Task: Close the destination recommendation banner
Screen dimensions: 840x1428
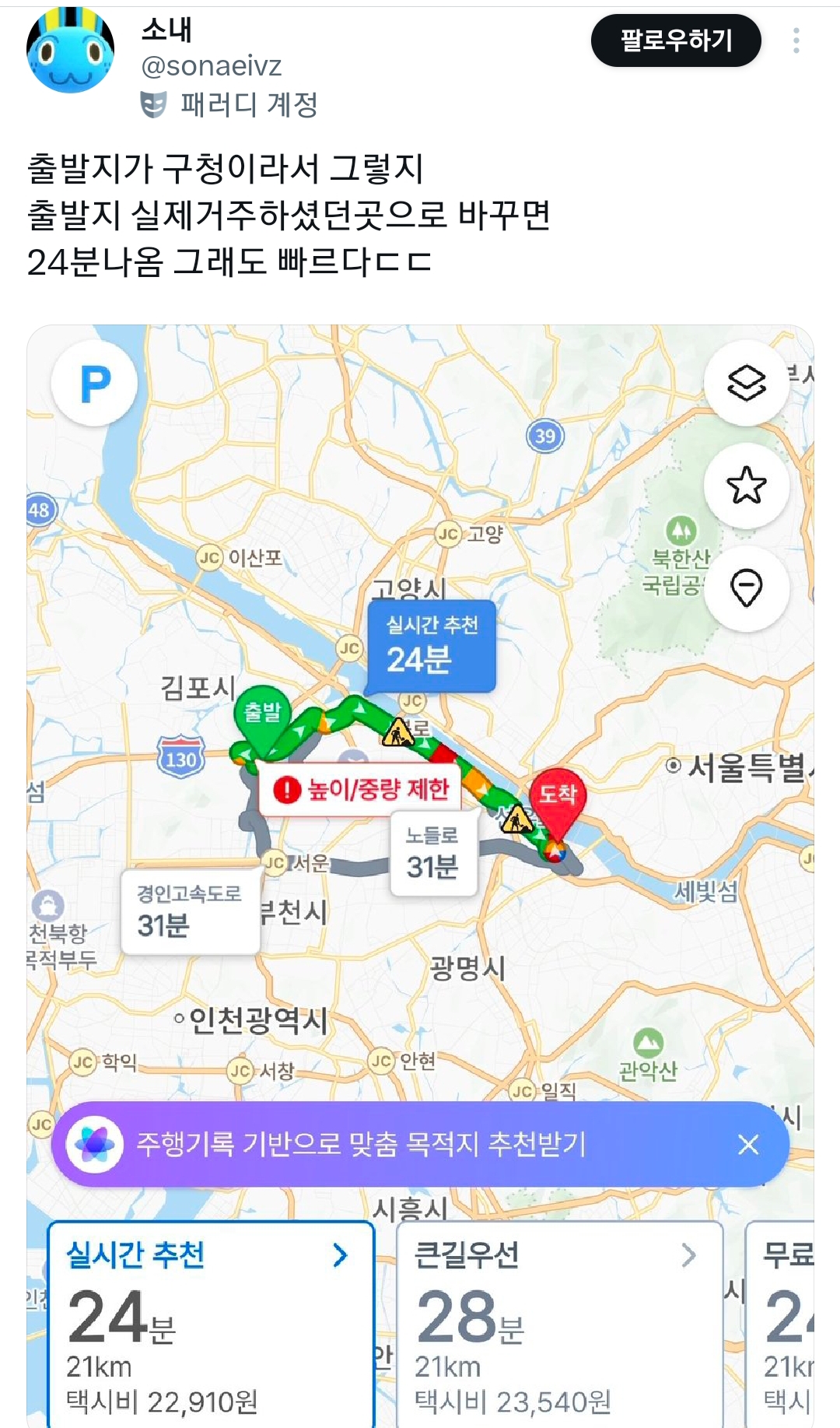Action: pyautogui.click(x=749, y=1143)
